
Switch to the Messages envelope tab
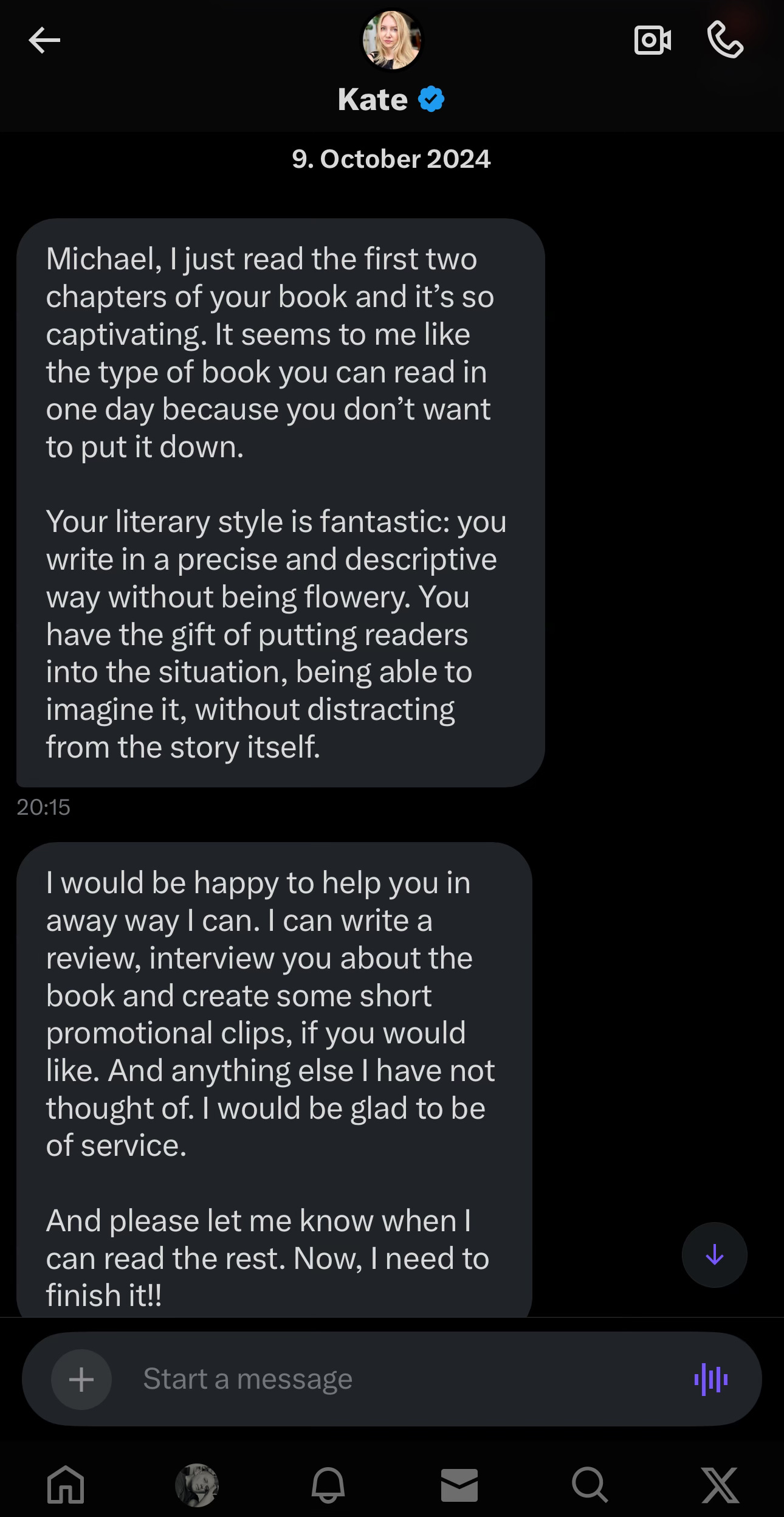pyautogui.click(x=459, y=1484)
